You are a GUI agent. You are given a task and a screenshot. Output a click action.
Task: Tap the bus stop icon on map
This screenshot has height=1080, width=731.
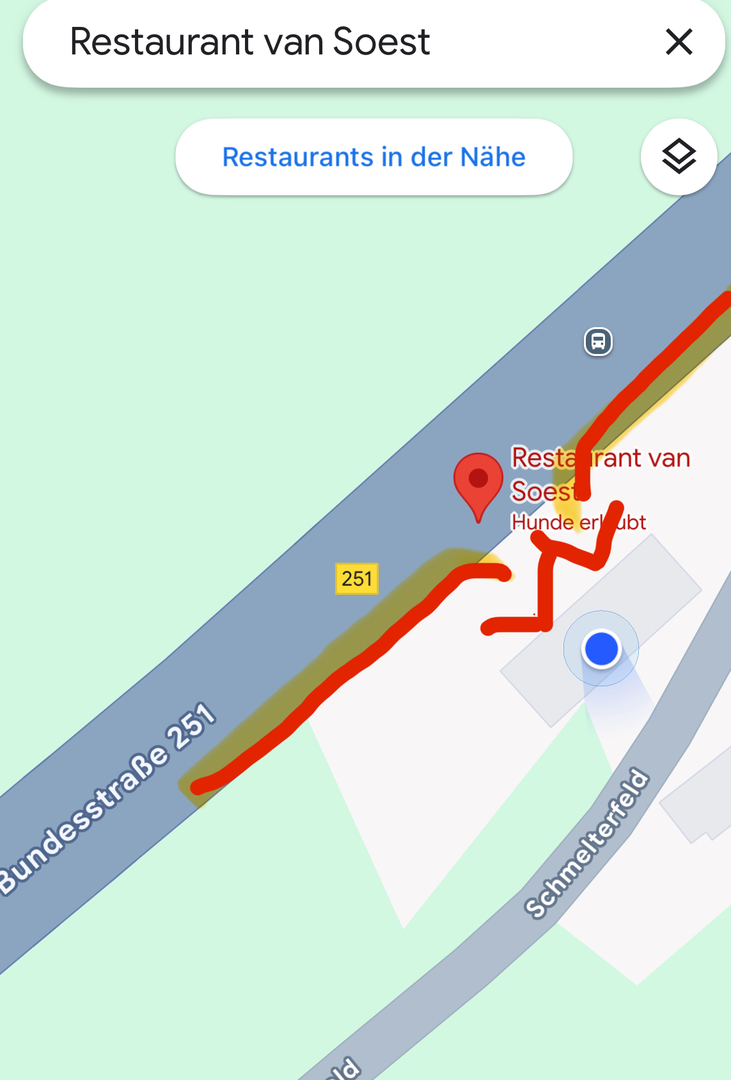(598, 342)
